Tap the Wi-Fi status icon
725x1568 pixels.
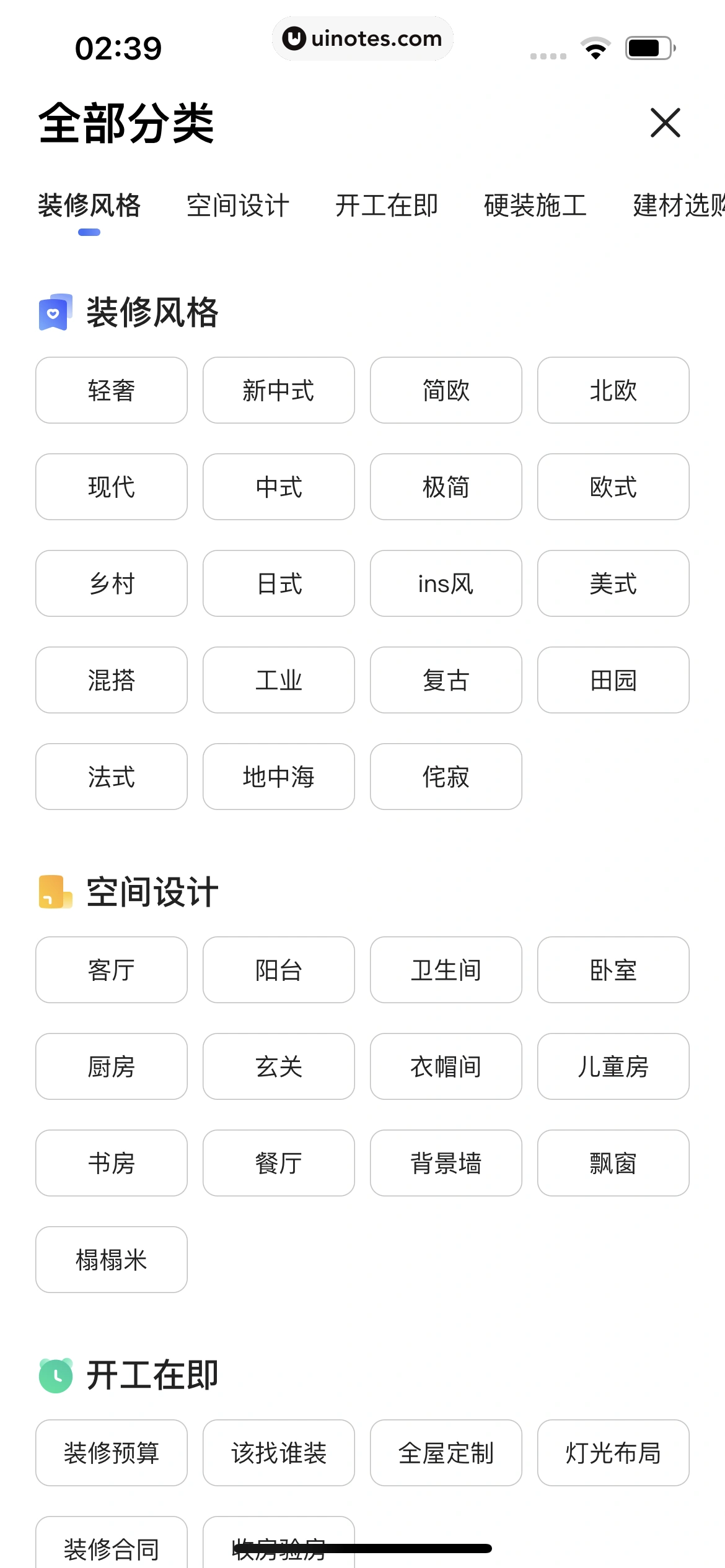pyautogui.click(x=596, y=46)
